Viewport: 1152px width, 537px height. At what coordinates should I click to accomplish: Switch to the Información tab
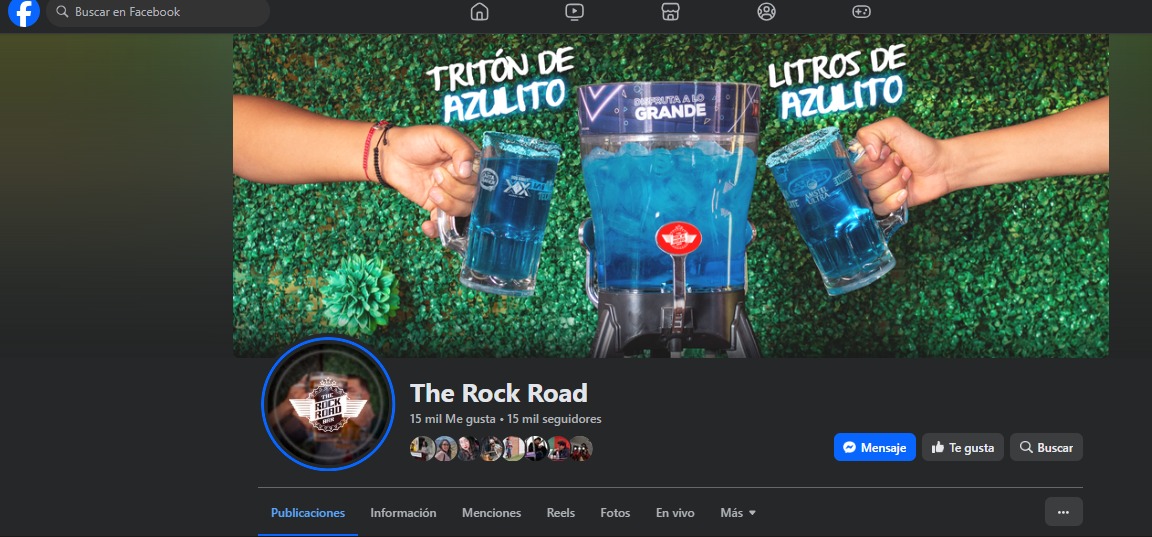tap(403, 513)
